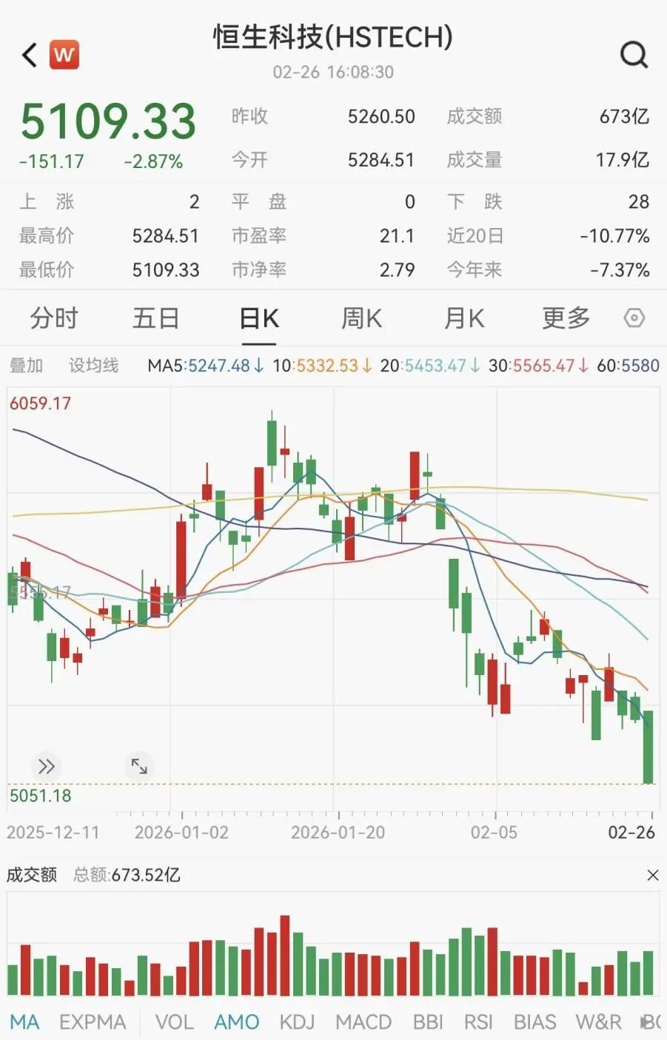Go back using the arrow icon
This screenshot has width=667, height=1040.
pos(30,55)
